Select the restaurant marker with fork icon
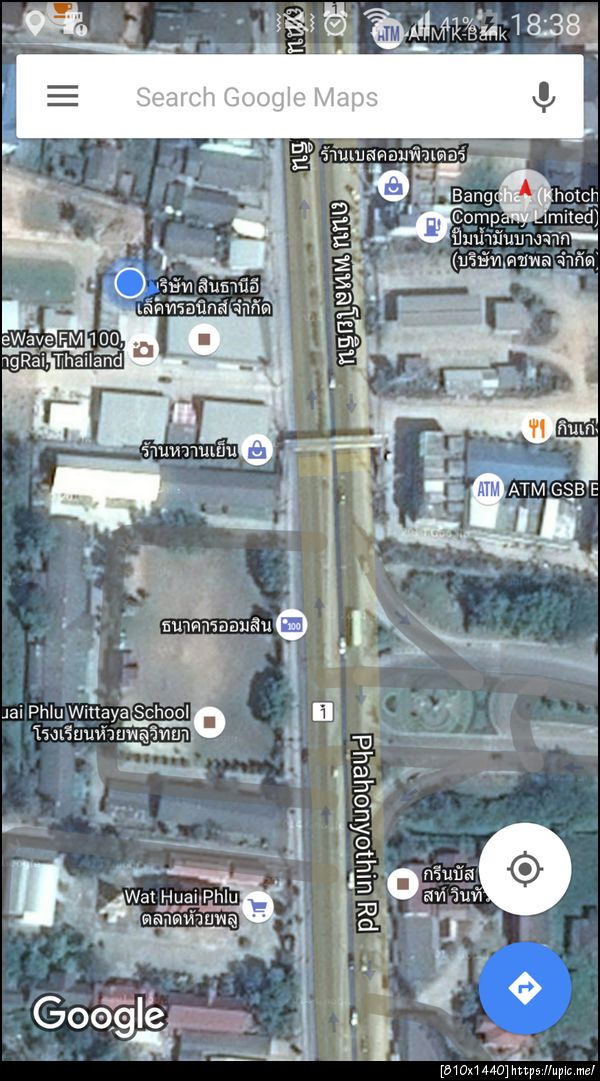This screenshot has height=1081, width=600. (537, 430)
